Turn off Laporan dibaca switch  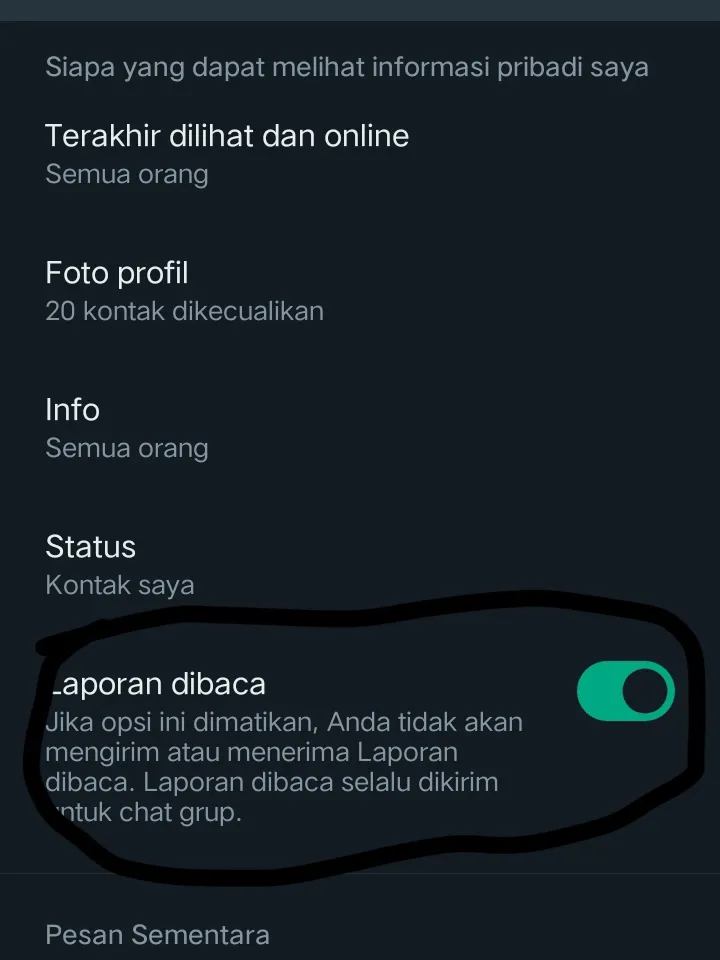click(626, 691)
